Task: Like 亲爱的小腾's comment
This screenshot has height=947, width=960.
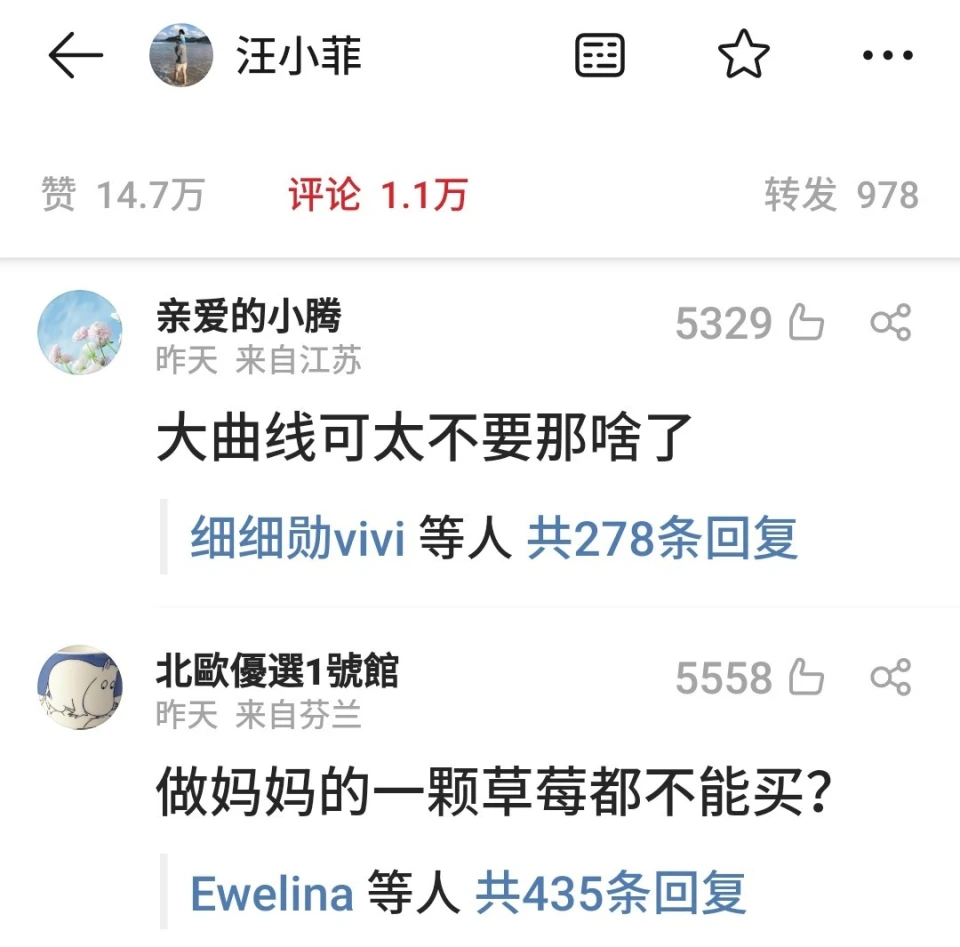Action: pyautogui.click(x=806, y=324)
